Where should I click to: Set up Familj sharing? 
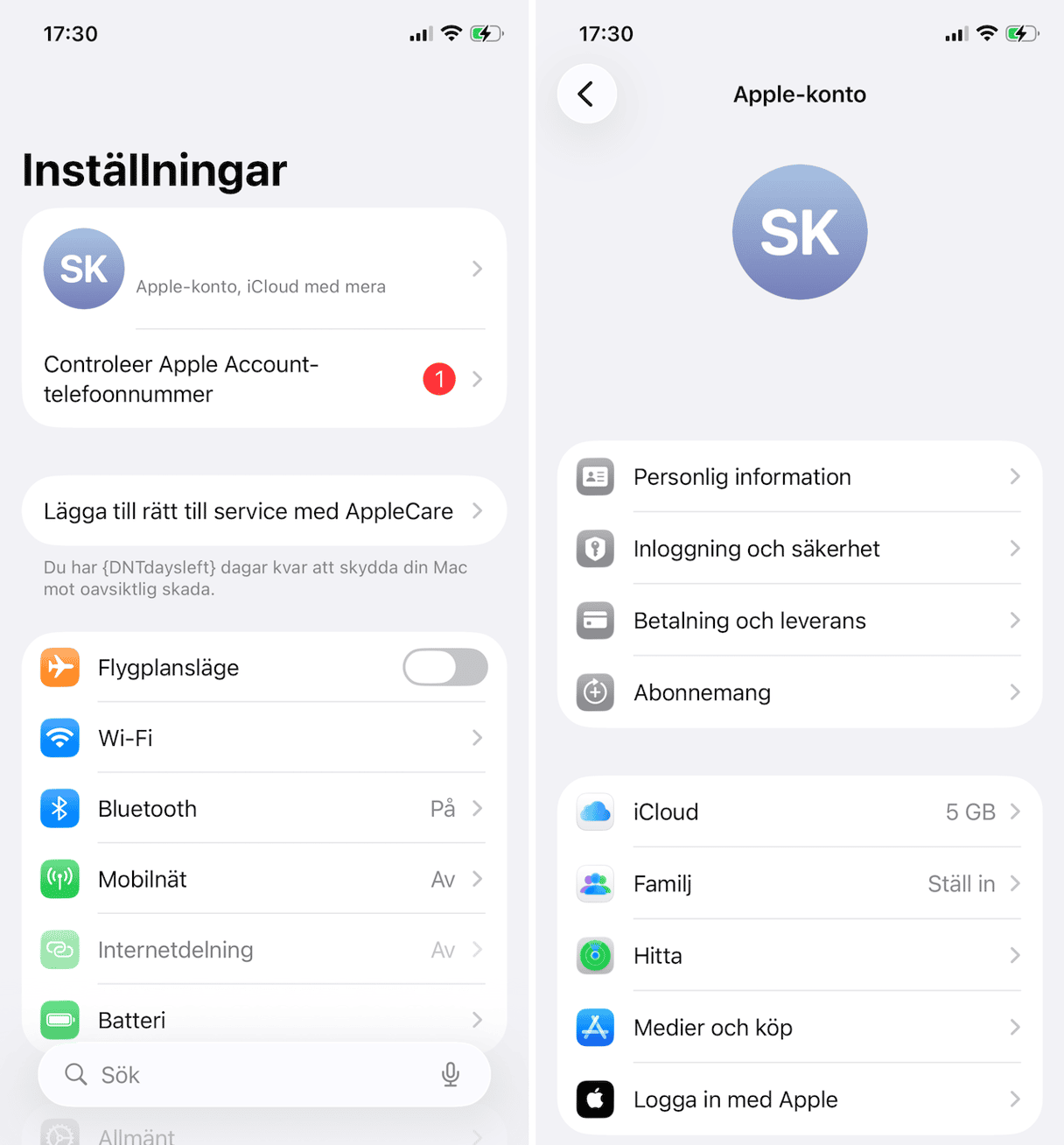pyautogui.click(x=799, y=884)
